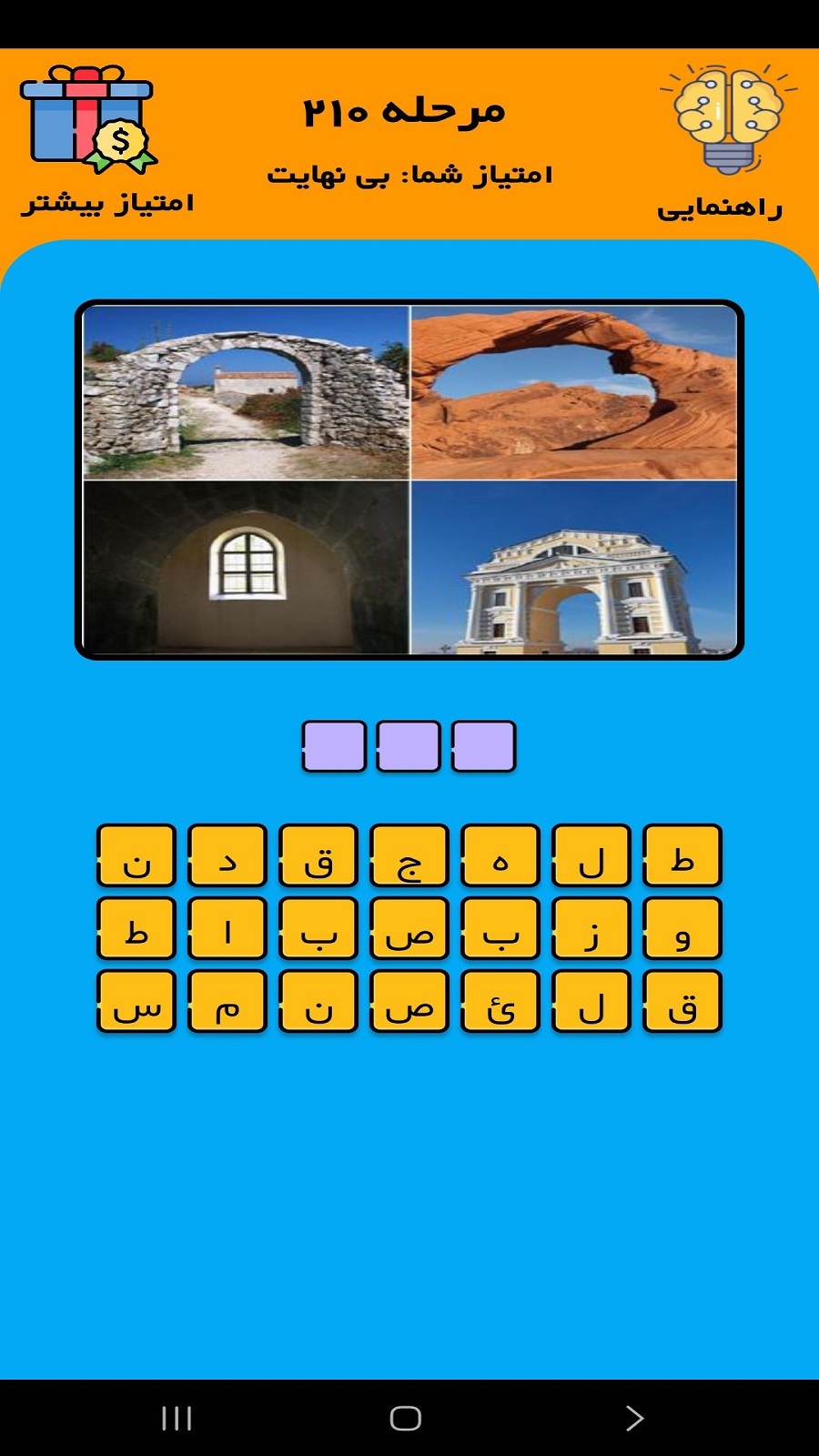The width and height of the screenshot is (819, 1456).
Task: Go to the system home screen
Action: point(406,1418)
